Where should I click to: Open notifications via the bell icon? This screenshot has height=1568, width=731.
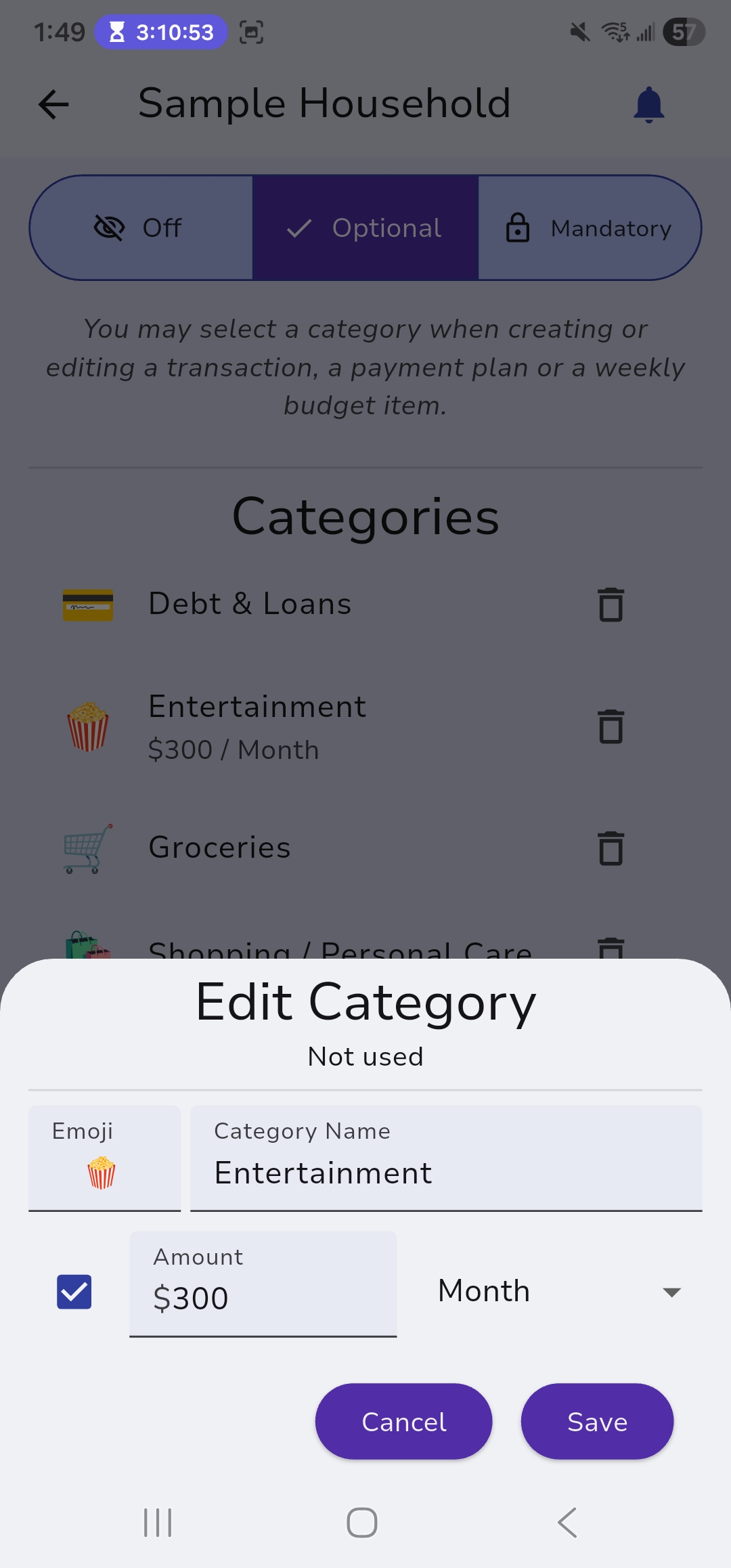[648, 104]
